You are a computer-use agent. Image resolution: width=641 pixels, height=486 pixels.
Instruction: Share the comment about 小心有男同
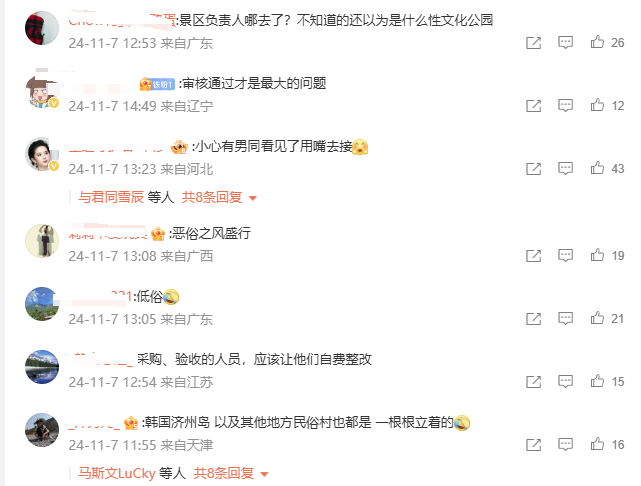pos(533,168)
